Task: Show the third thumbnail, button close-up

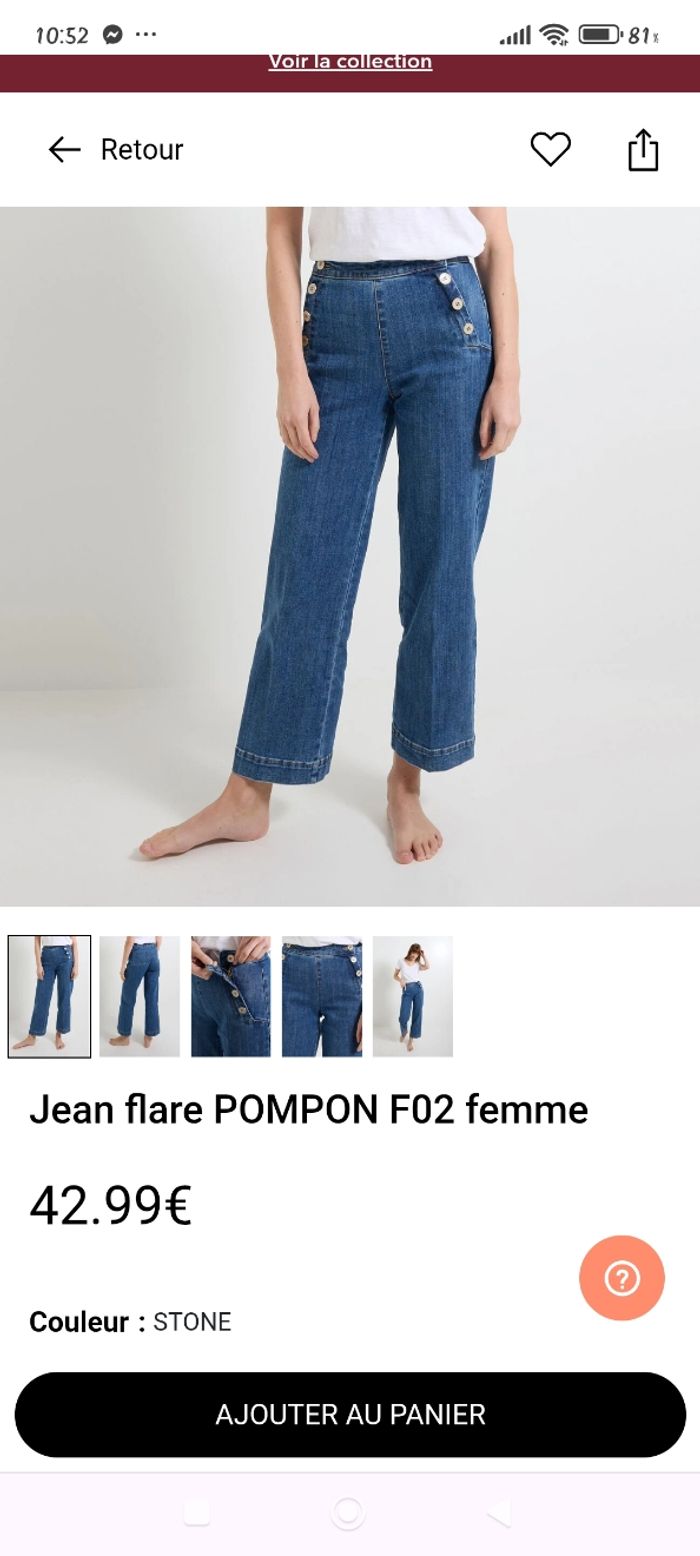Action: tap(230, 996)
